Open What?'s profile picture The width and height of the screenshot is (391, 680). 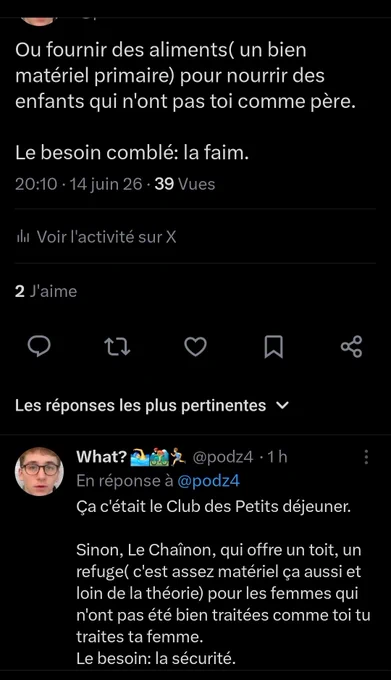pos(39,471)
